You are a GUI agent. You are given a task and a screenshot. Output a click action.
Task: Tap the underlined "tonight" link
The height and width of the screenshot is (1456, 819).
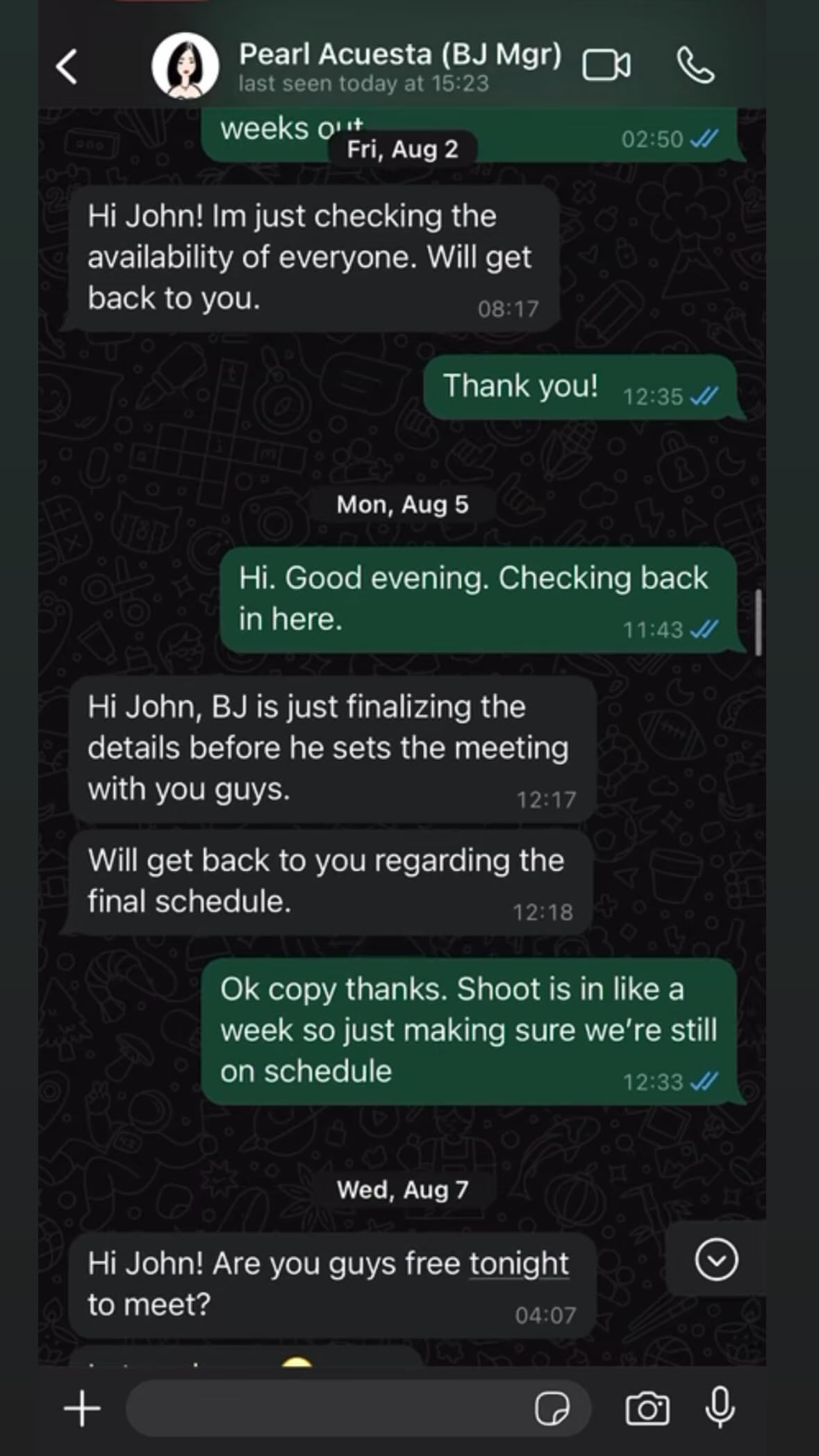(519, 1264)
